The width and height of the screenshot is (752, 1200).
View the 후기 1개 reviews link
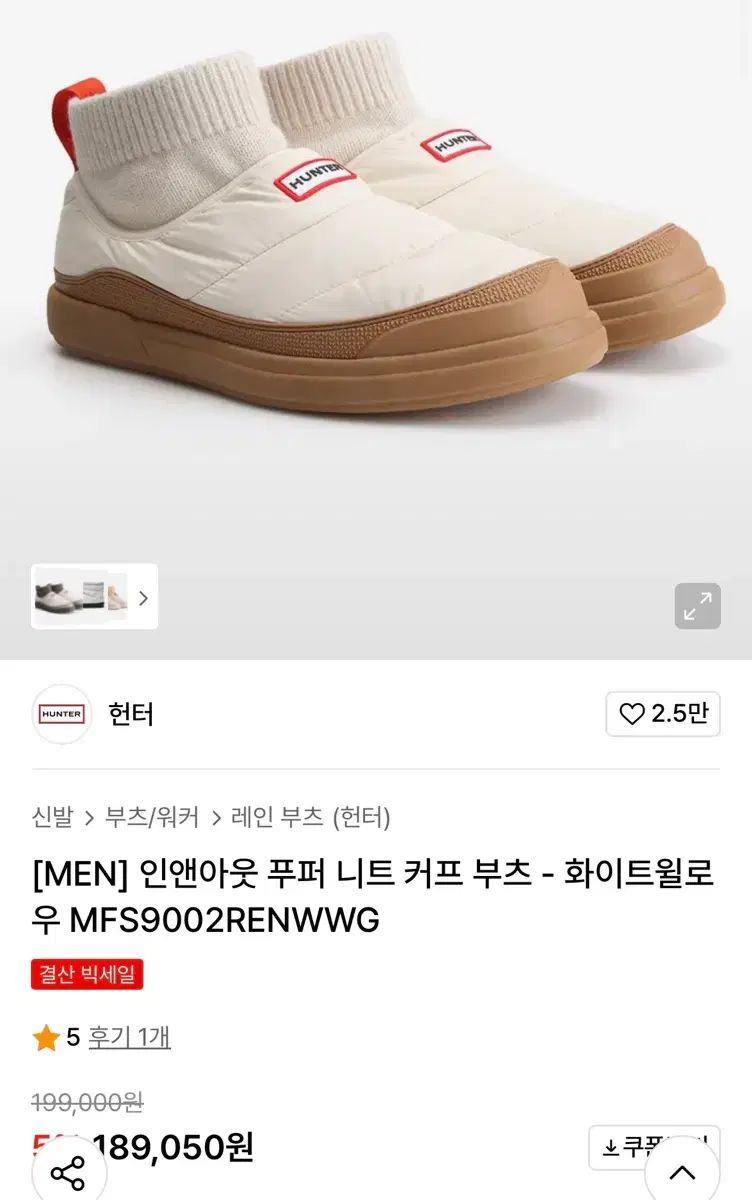[129, 1037]
